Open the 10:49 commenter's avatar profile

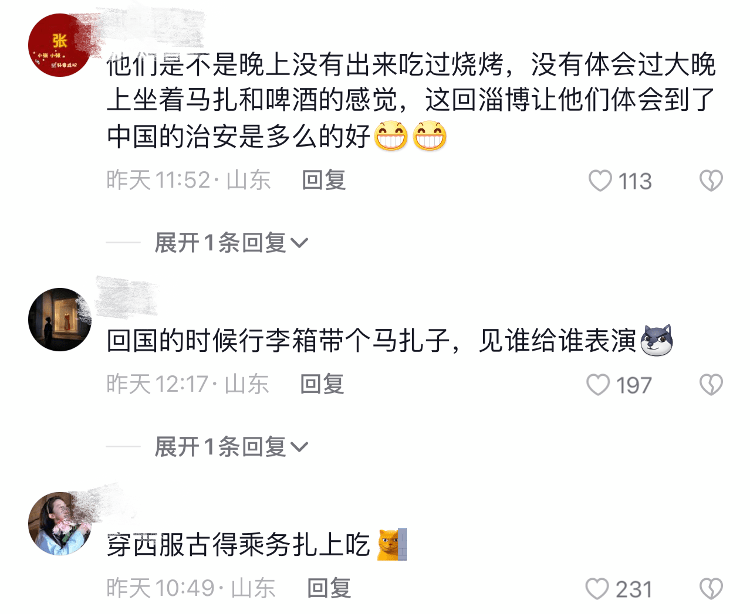59,522
